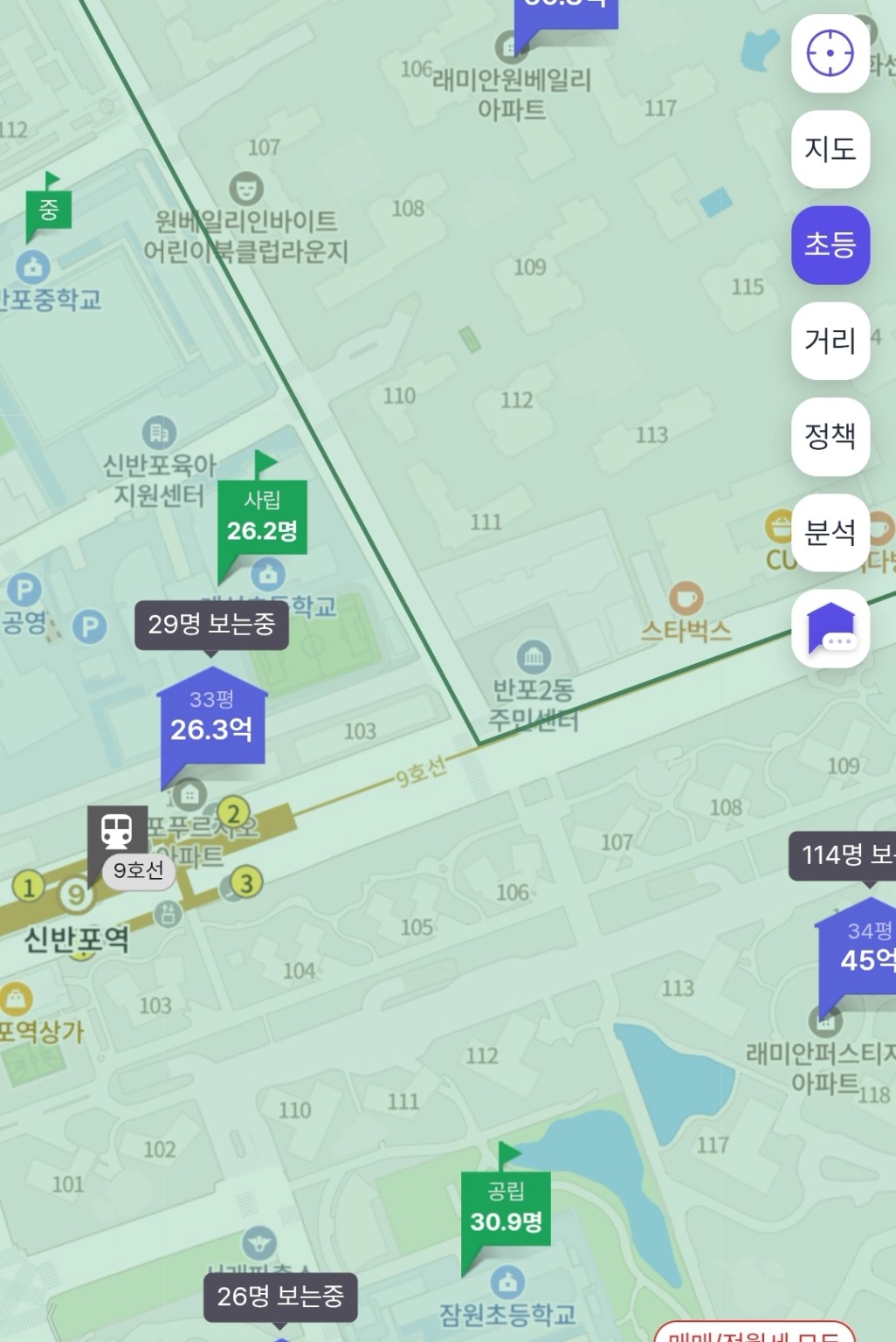
Task: Select the 사립 26.2명 school marker
Action: (x=262, y=518)
